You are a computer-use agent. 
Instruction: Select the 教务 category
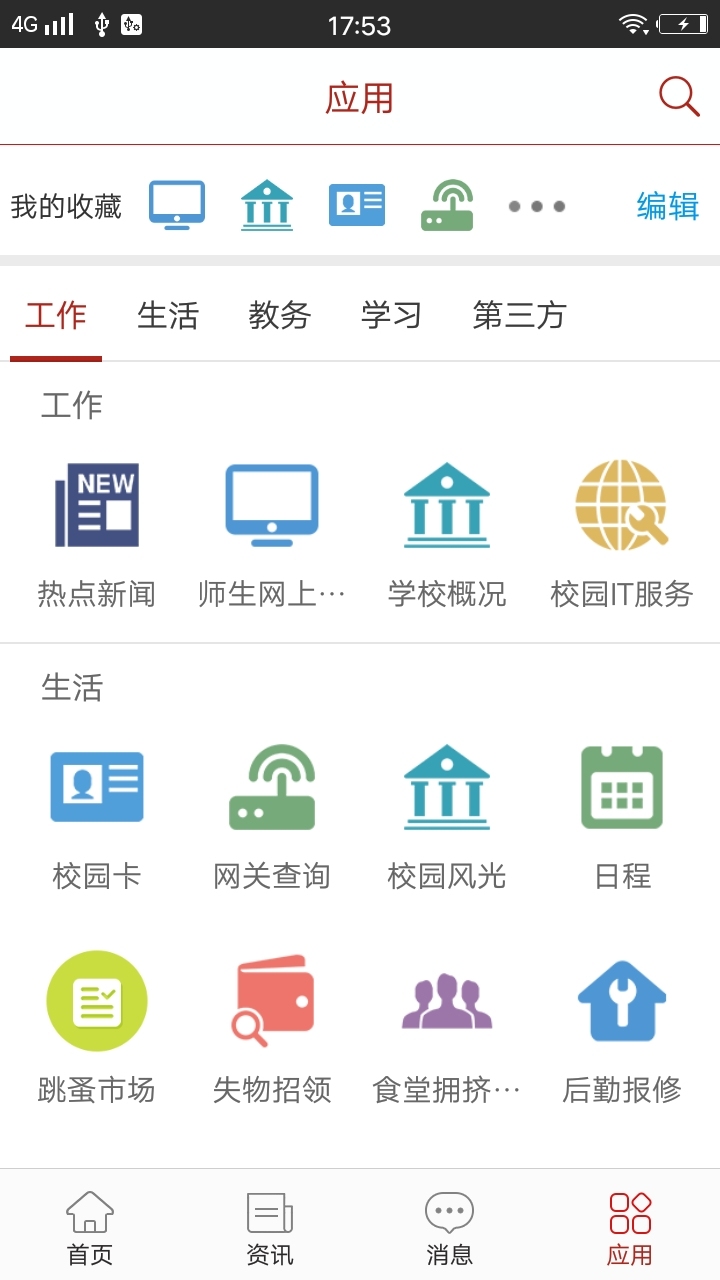[x=279, y=315]
